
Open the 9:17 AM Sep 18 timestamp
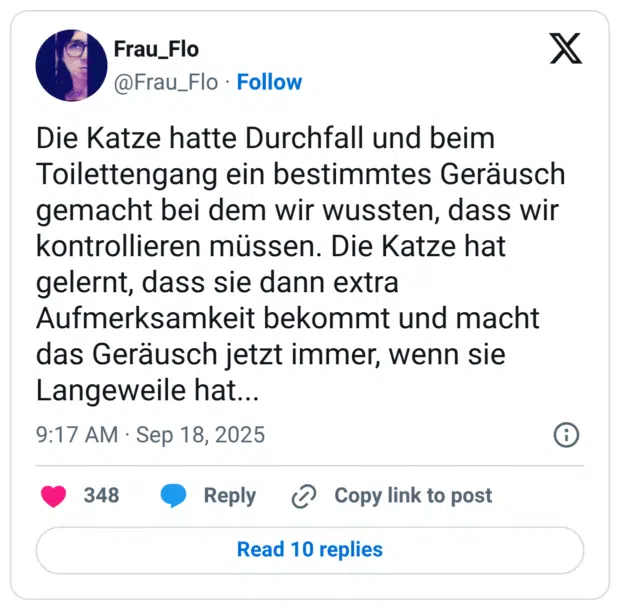pos(151,435)
